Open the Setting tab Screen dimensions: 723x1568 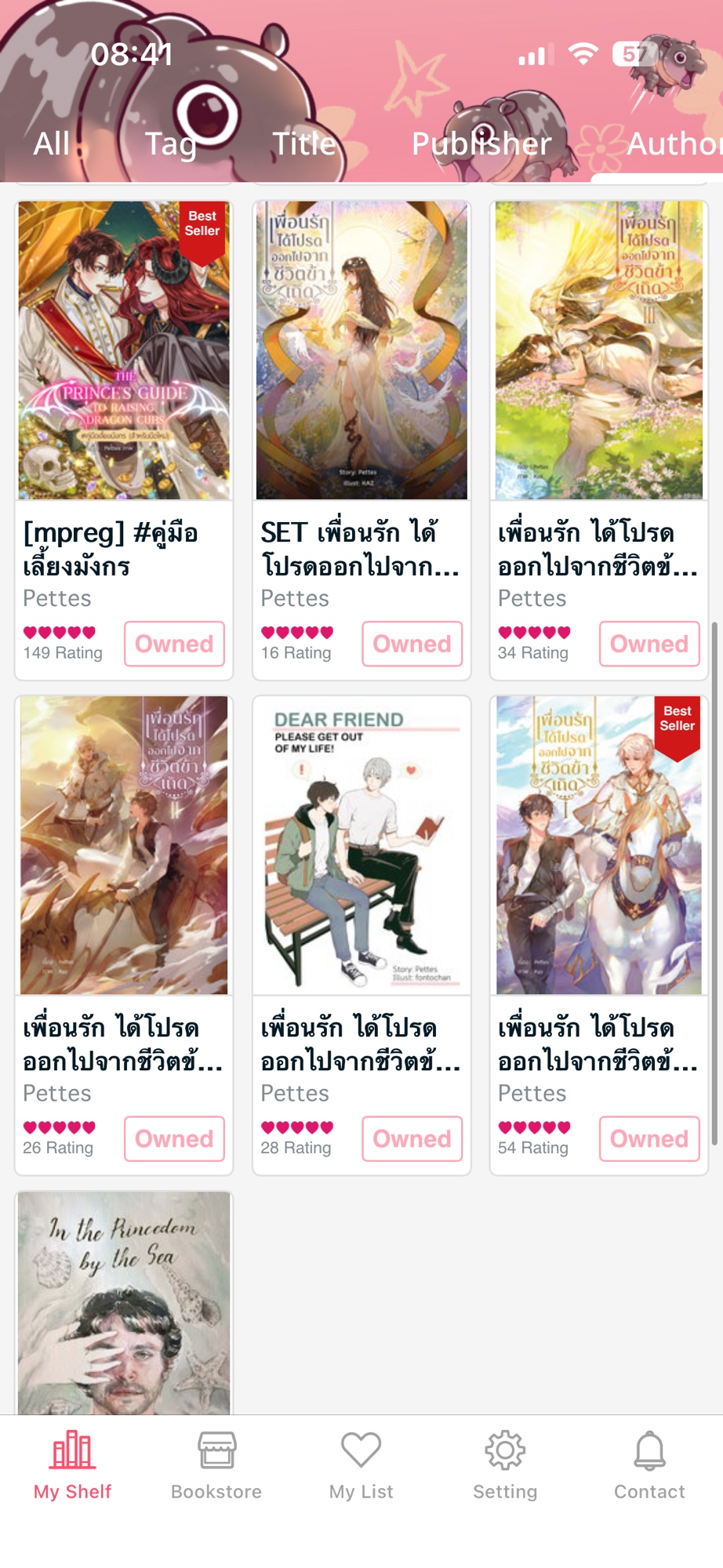505,1465
